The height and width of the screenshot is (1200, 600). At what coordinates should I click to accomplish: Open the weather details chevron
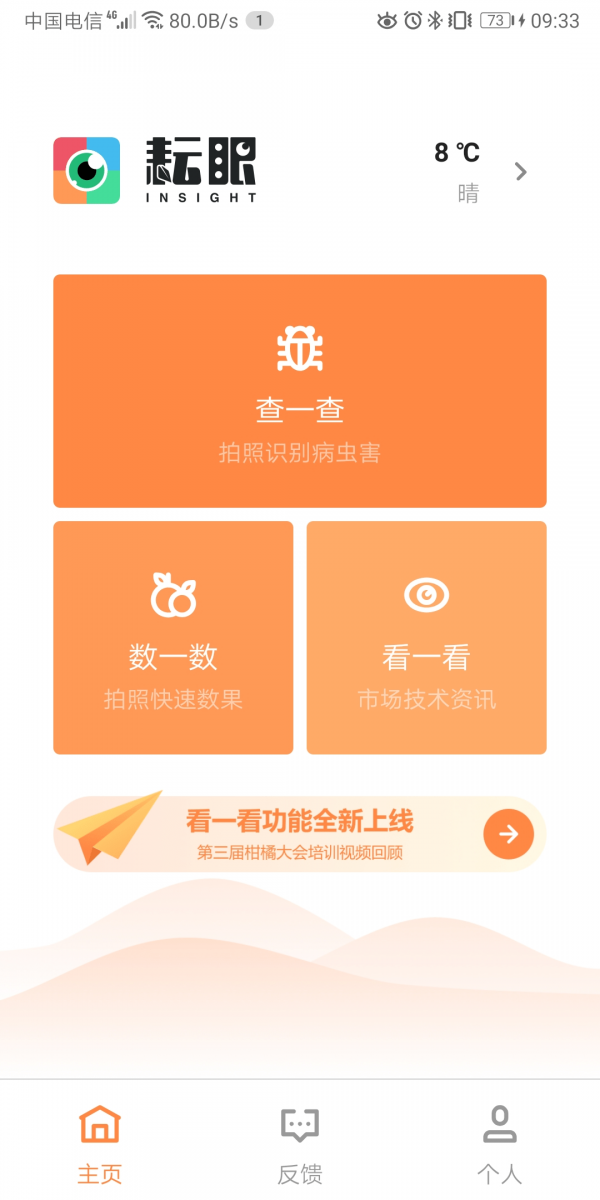520,172
